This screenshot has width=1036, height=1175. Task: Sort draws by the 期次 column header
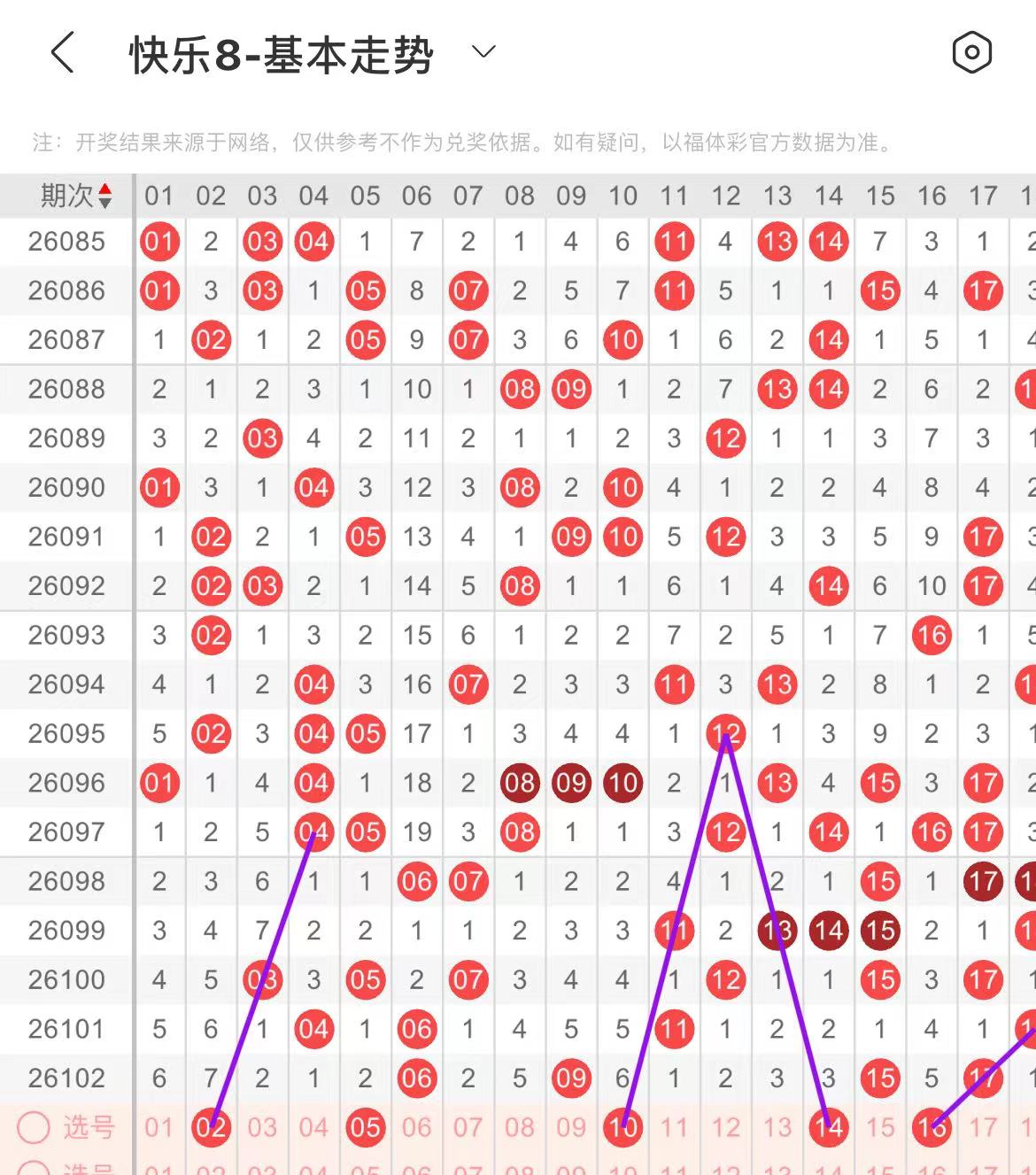[76, 196]
